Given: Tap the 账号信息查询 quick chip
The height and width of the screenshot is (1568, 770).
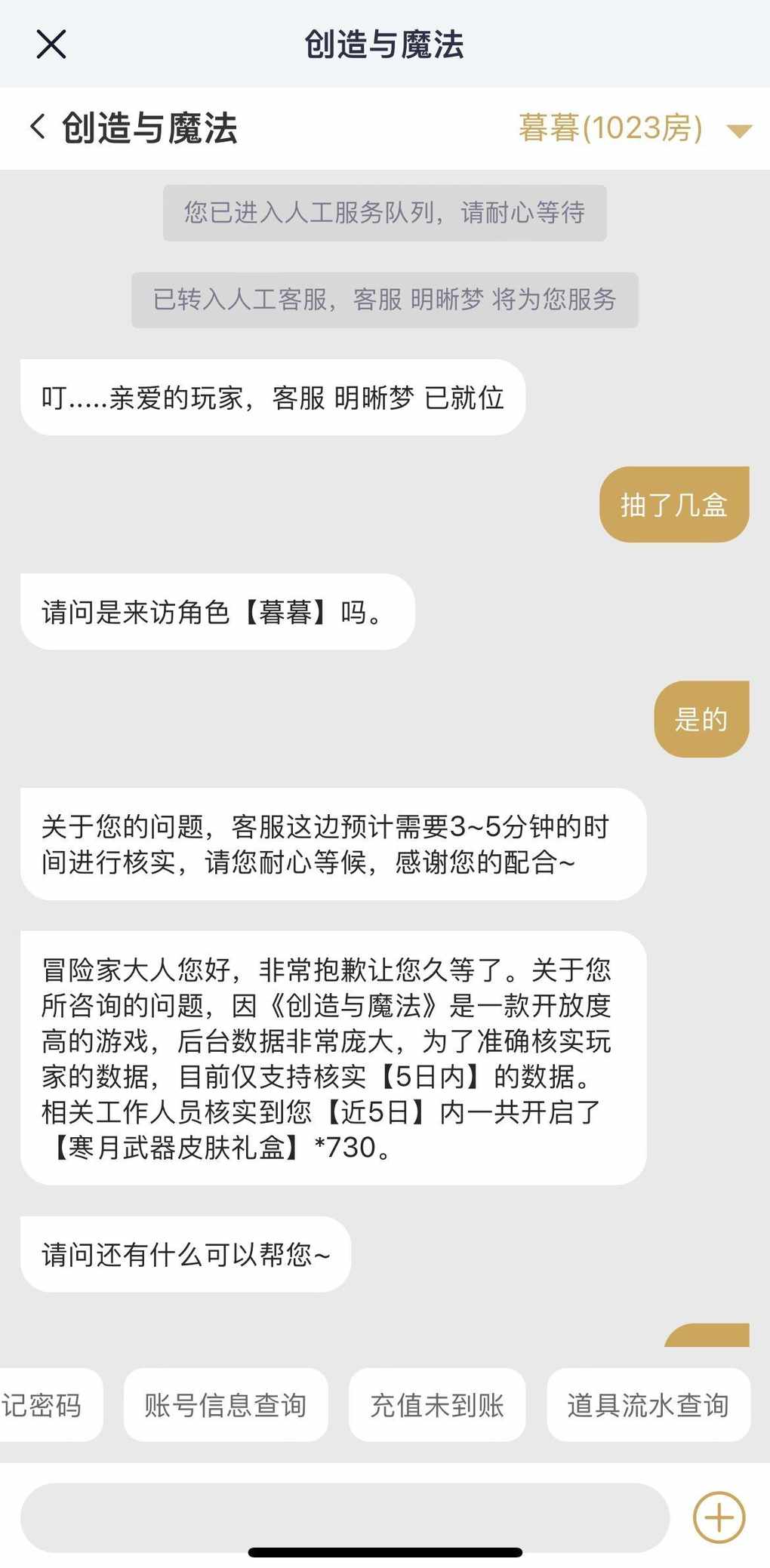Looking at the screenshot, I should point(226,1405).
